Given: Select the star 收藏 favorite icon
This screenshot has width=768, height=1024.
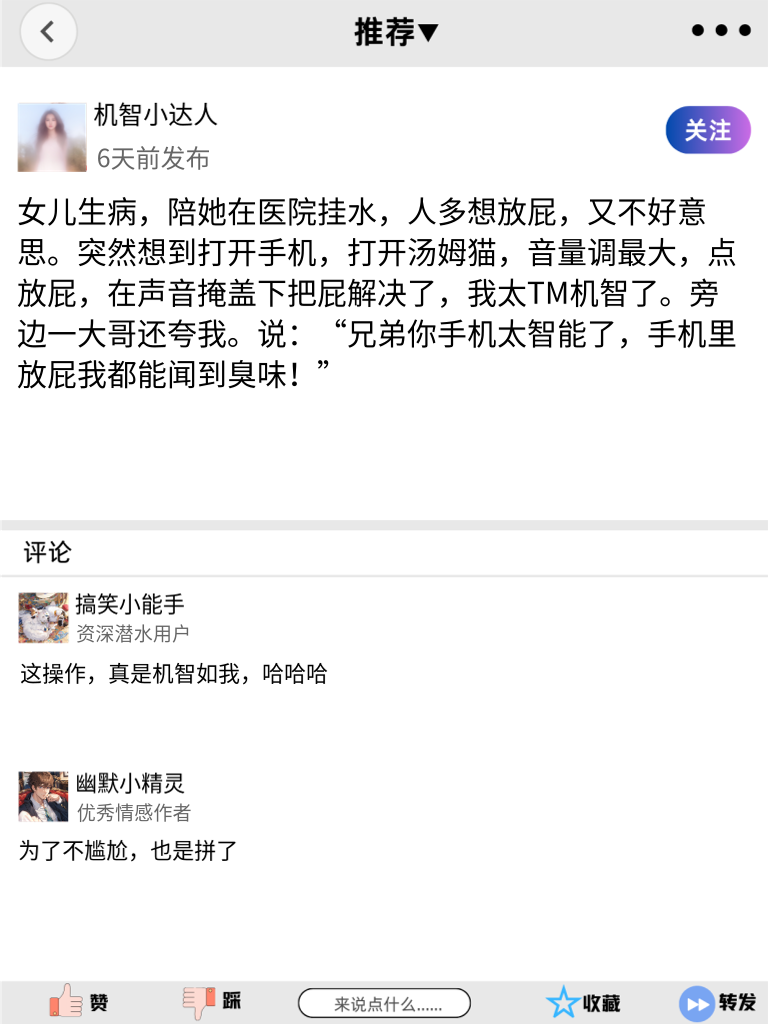Looking at the screenshot, I should (x=565, y=1001).
